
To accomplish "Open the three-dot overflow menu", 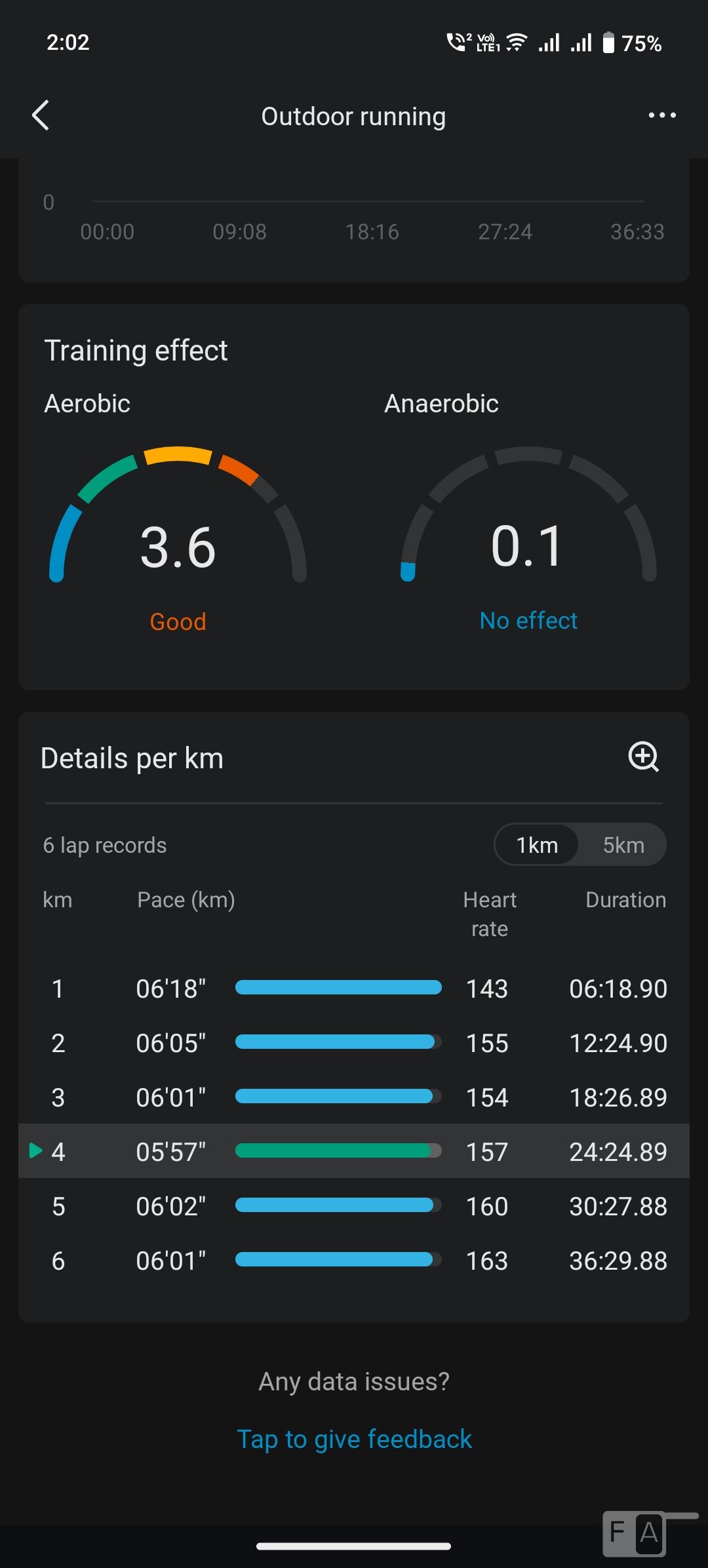I will click(x=661, y=115).
